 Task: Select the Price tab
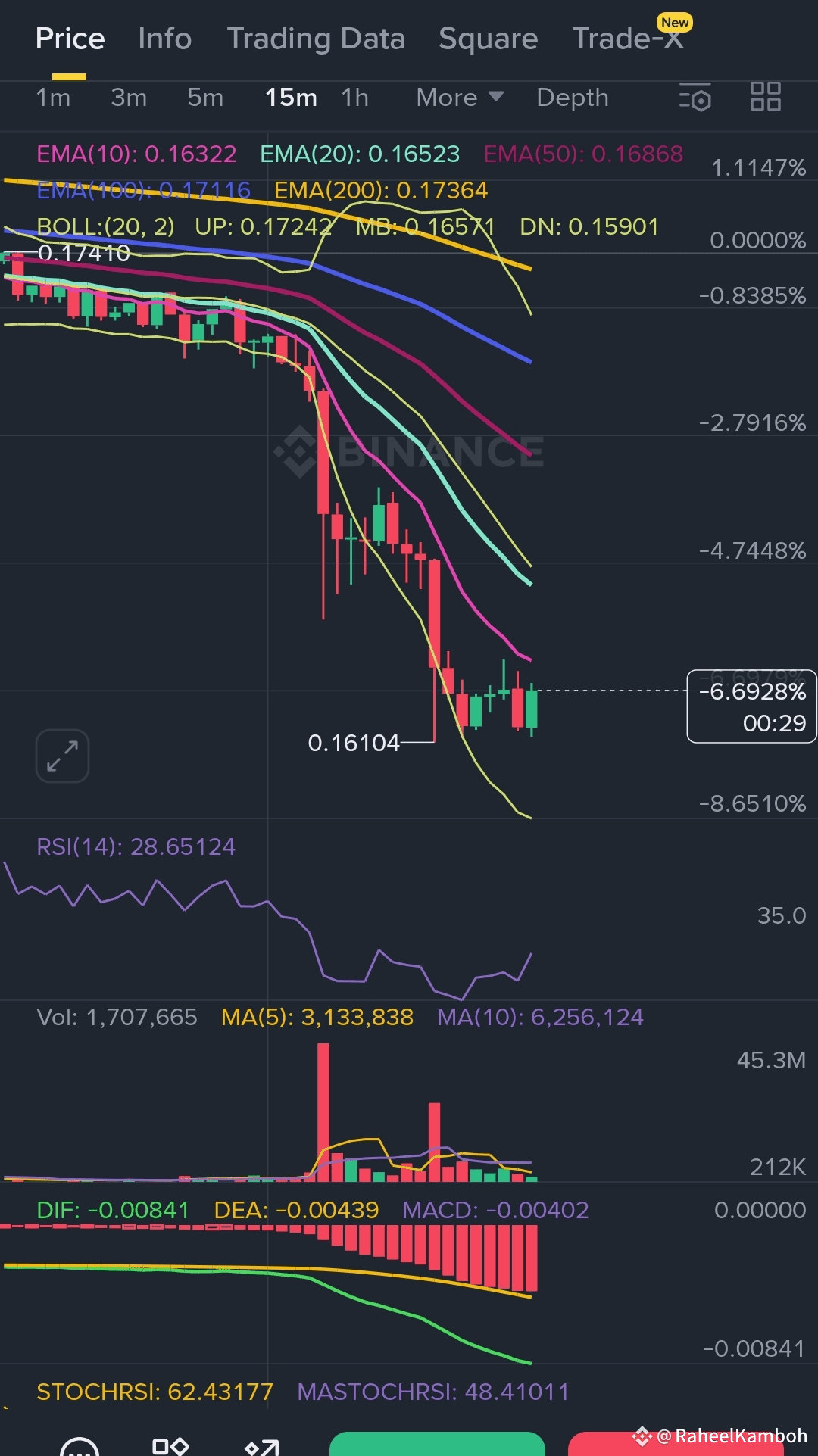click(x=70, y=39)
